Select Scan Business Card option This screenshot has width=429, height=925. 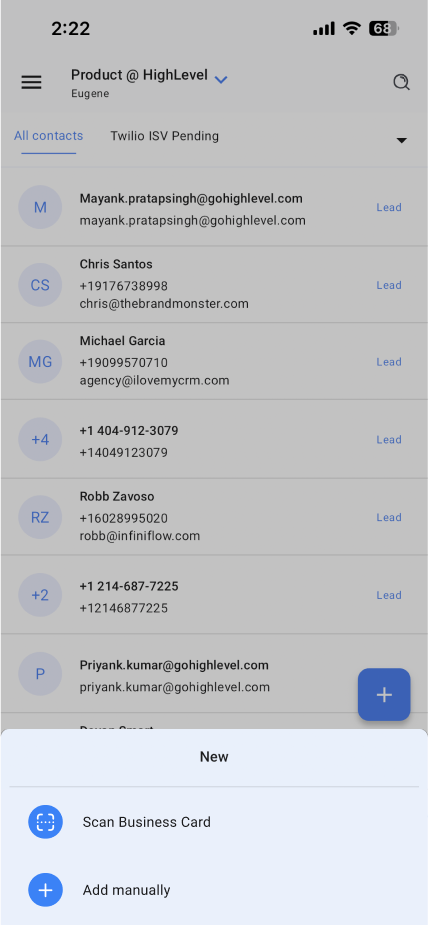pos(214,822)
